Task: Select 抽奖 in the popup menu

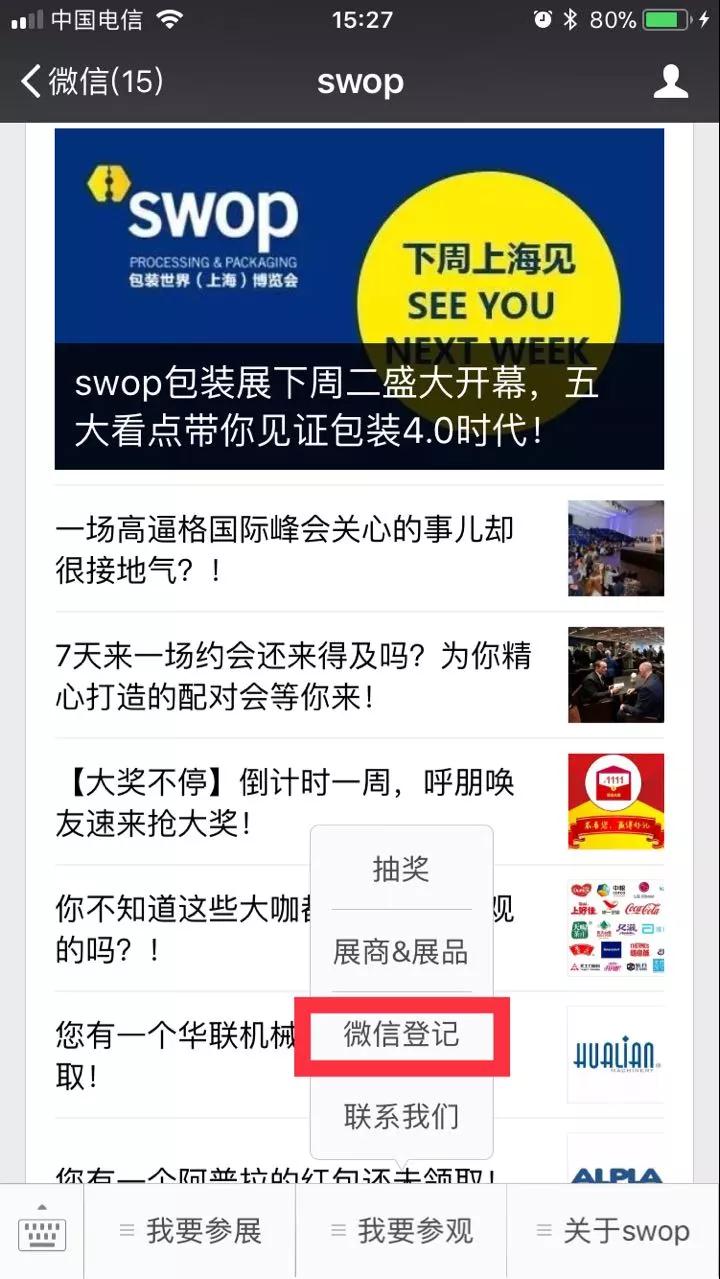Action: [x=401, y=869]
